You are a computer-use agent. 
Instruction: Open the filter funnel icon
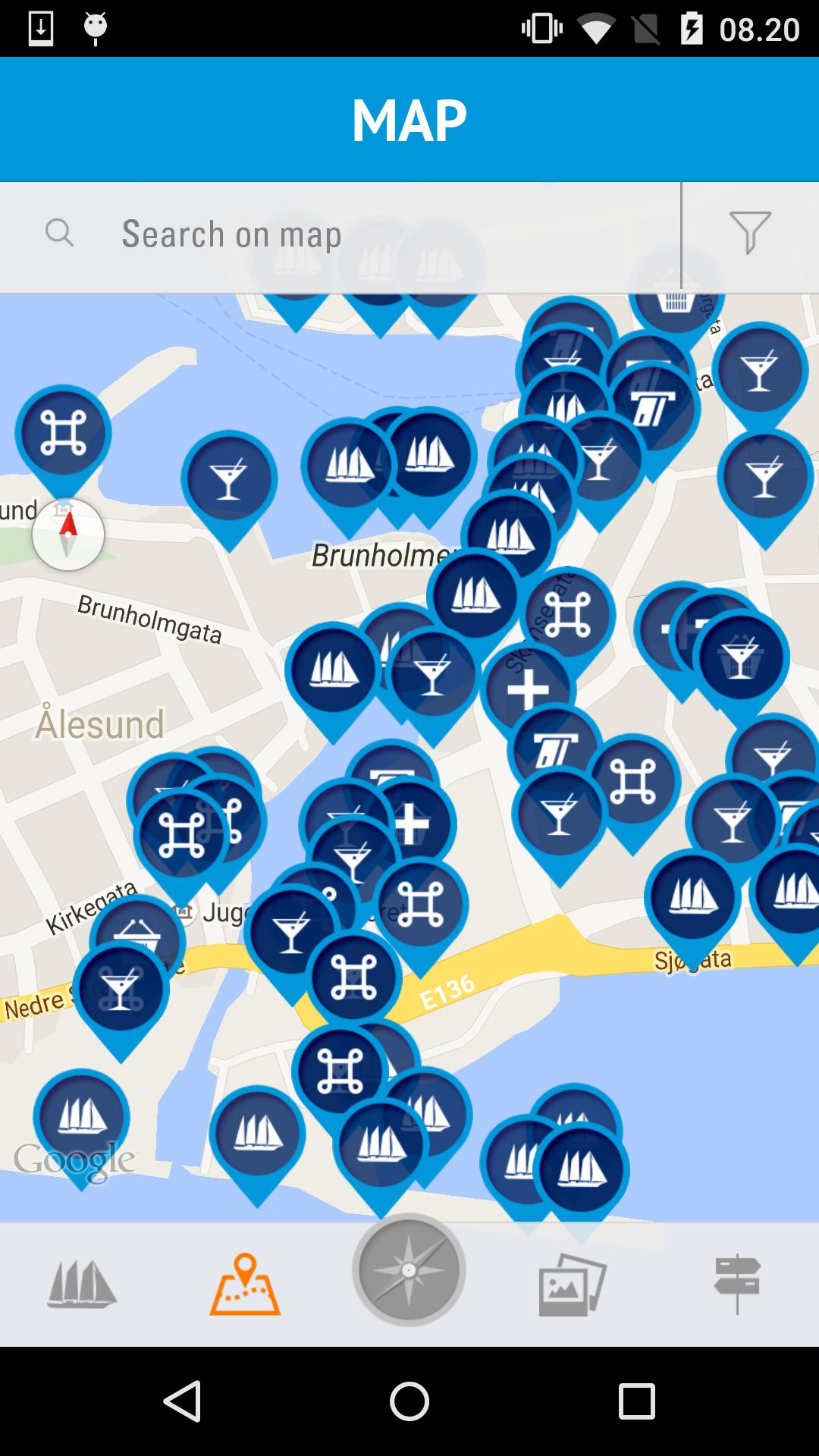tap(750, 233)
